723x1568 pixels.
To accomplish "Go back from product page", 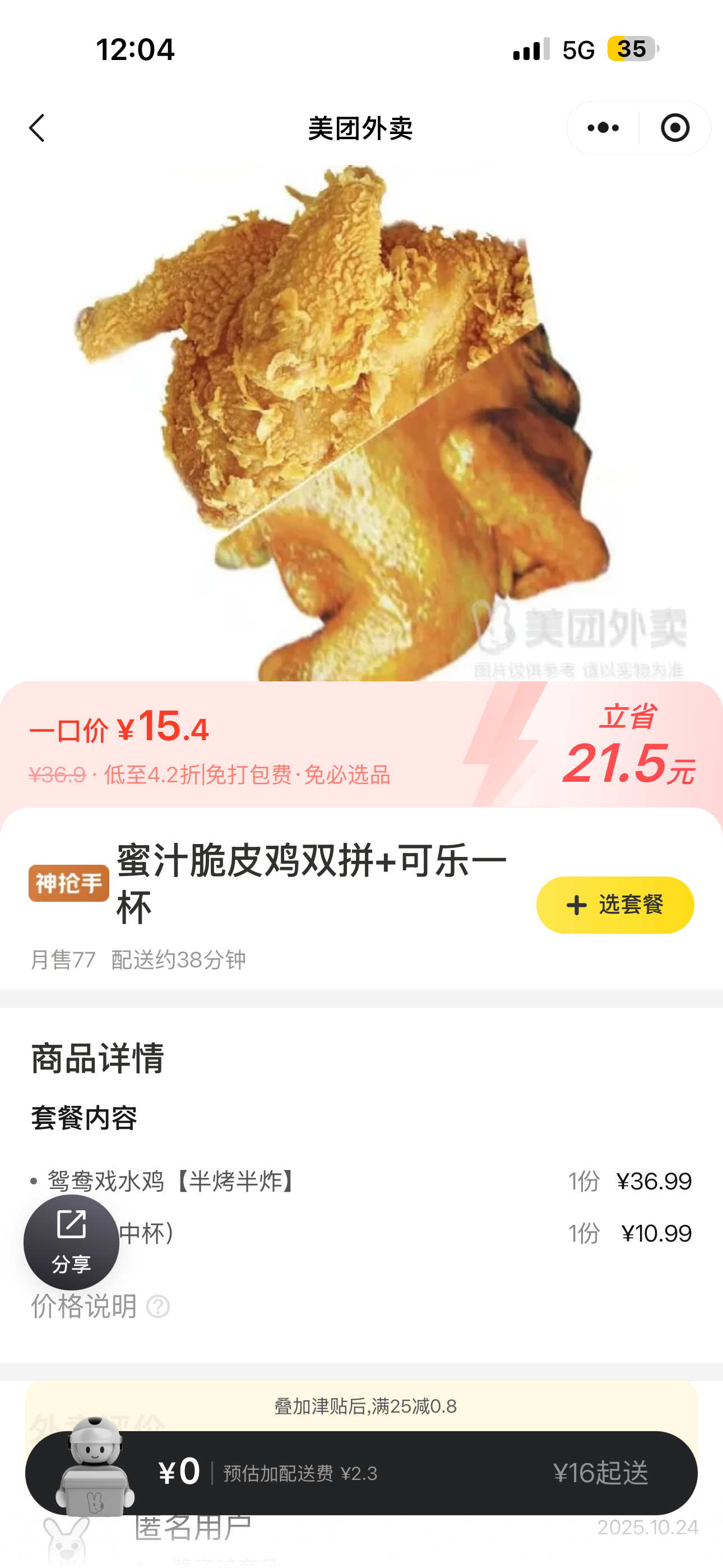I will pos(38,128).
